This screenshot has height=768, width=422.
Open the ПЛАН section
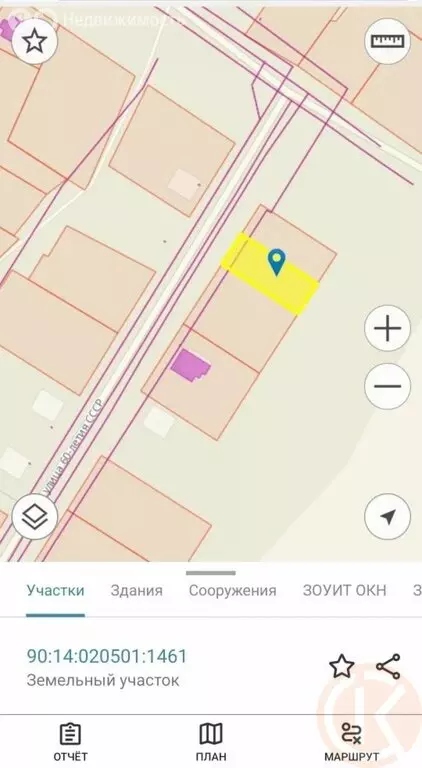coord(211,742)
